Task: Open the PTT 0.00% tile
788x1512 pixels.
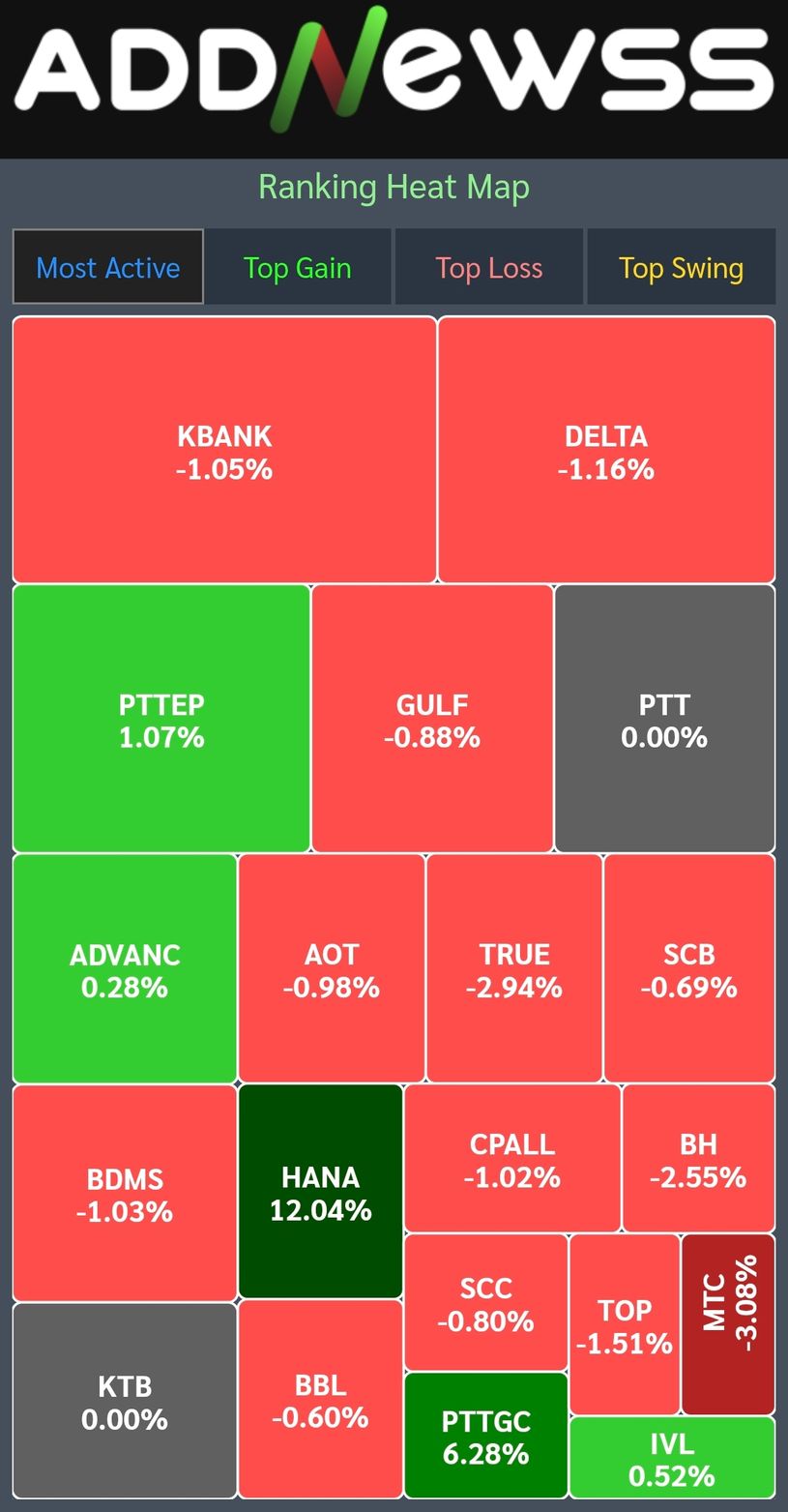Action: [664, 719]
